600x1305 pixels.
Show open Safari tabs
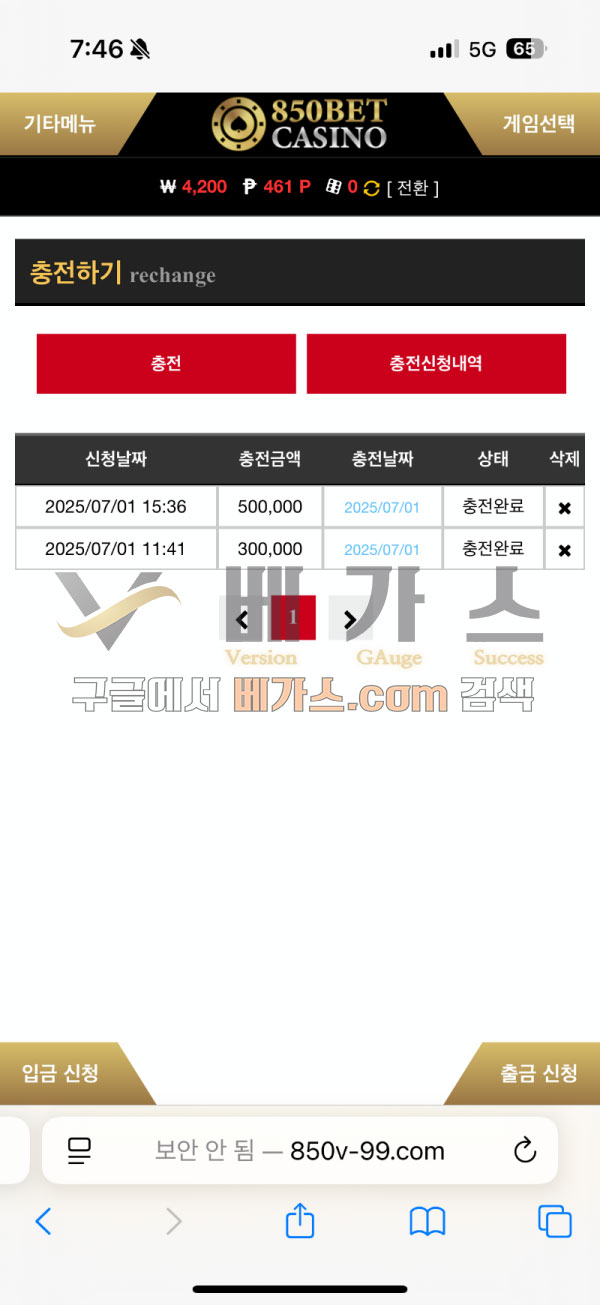(x=554, y=1221)
